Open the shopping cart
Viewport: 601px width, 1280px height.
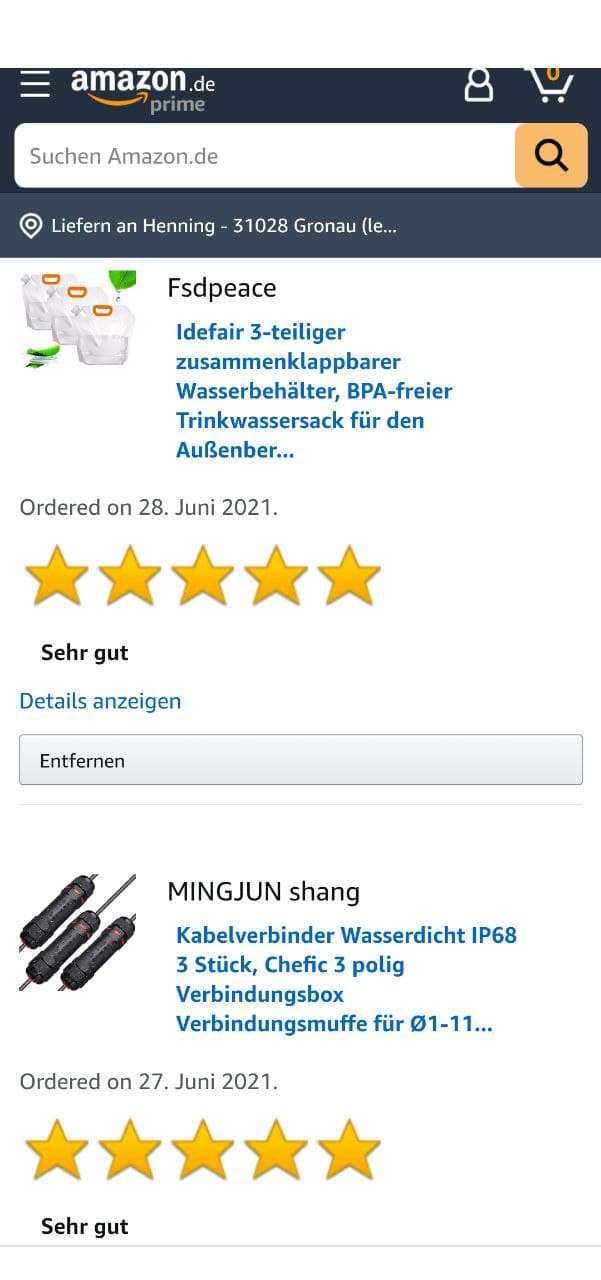click(x=549, y=85)
